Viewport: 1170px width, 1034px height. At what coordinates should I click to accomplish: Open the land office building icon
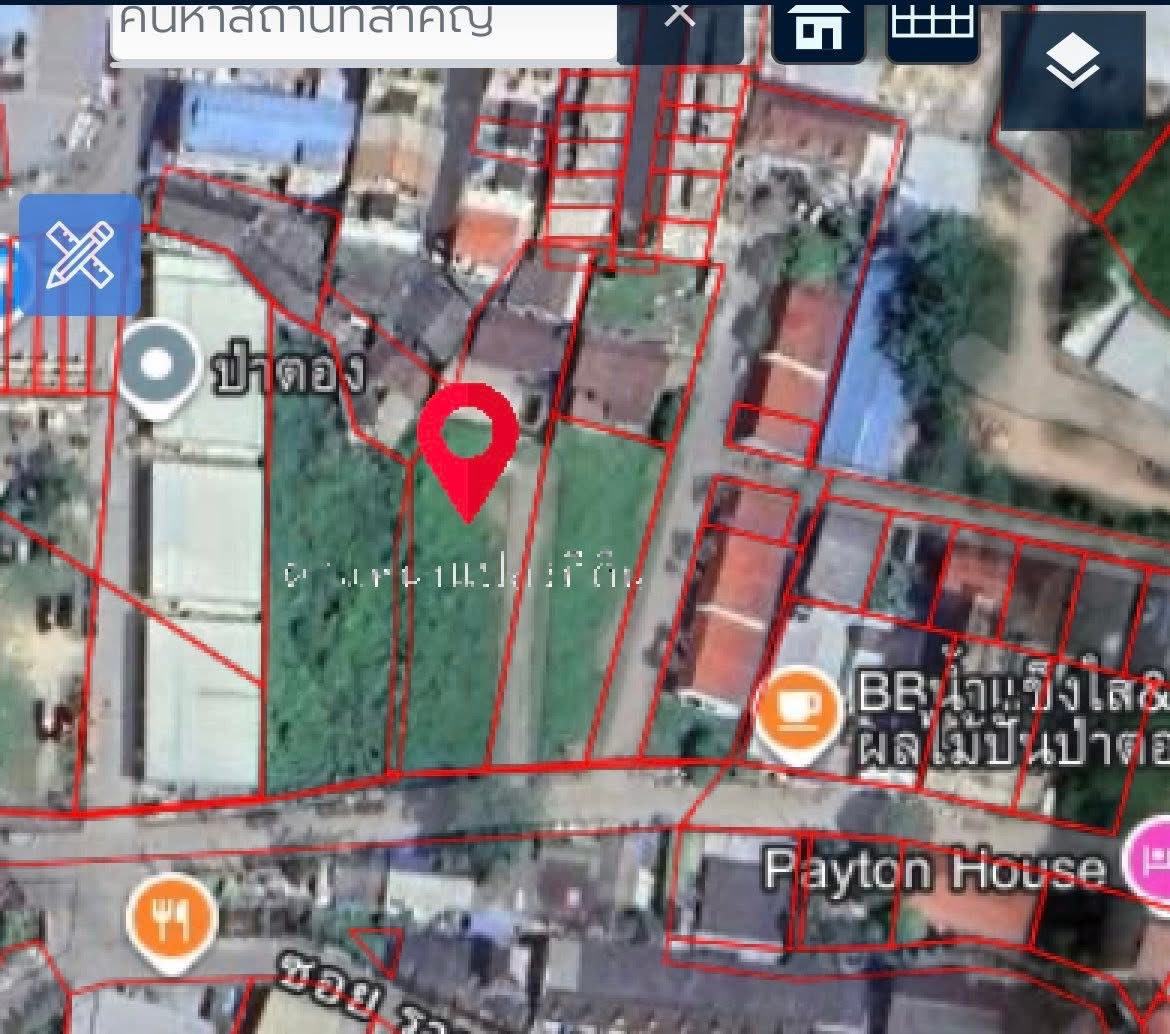pyautogui.click(x=819, y=28)
